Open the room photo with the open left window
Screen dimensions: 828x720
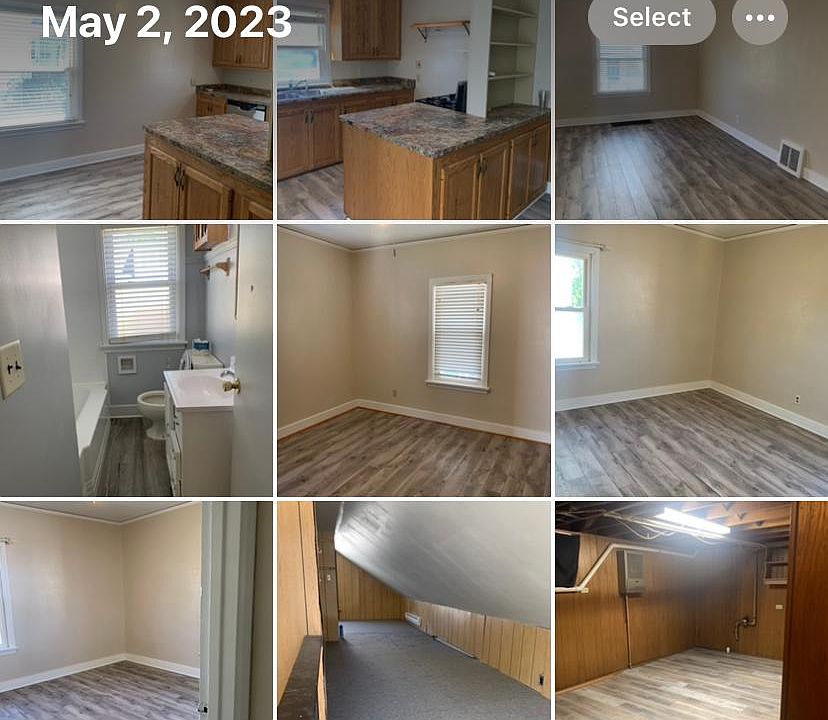click(691, 360)
